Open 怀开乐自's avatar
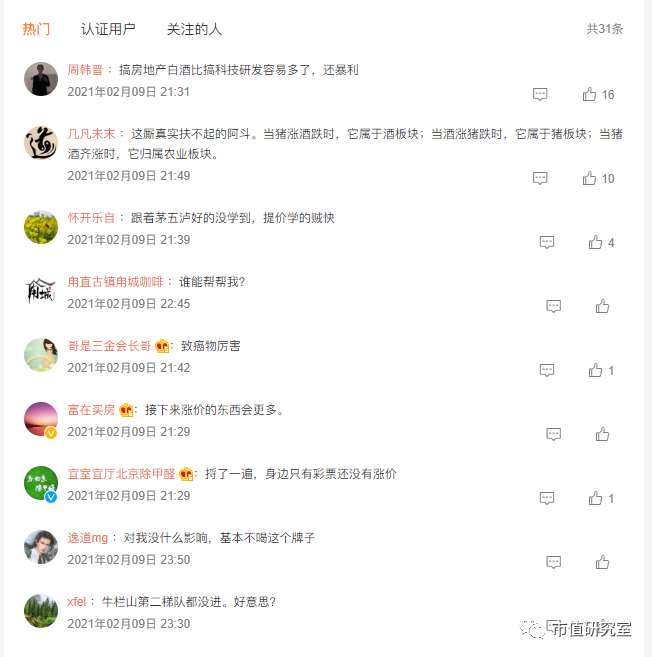The height and width of the screenshot is (657, 652). click(x=41, y=227)
